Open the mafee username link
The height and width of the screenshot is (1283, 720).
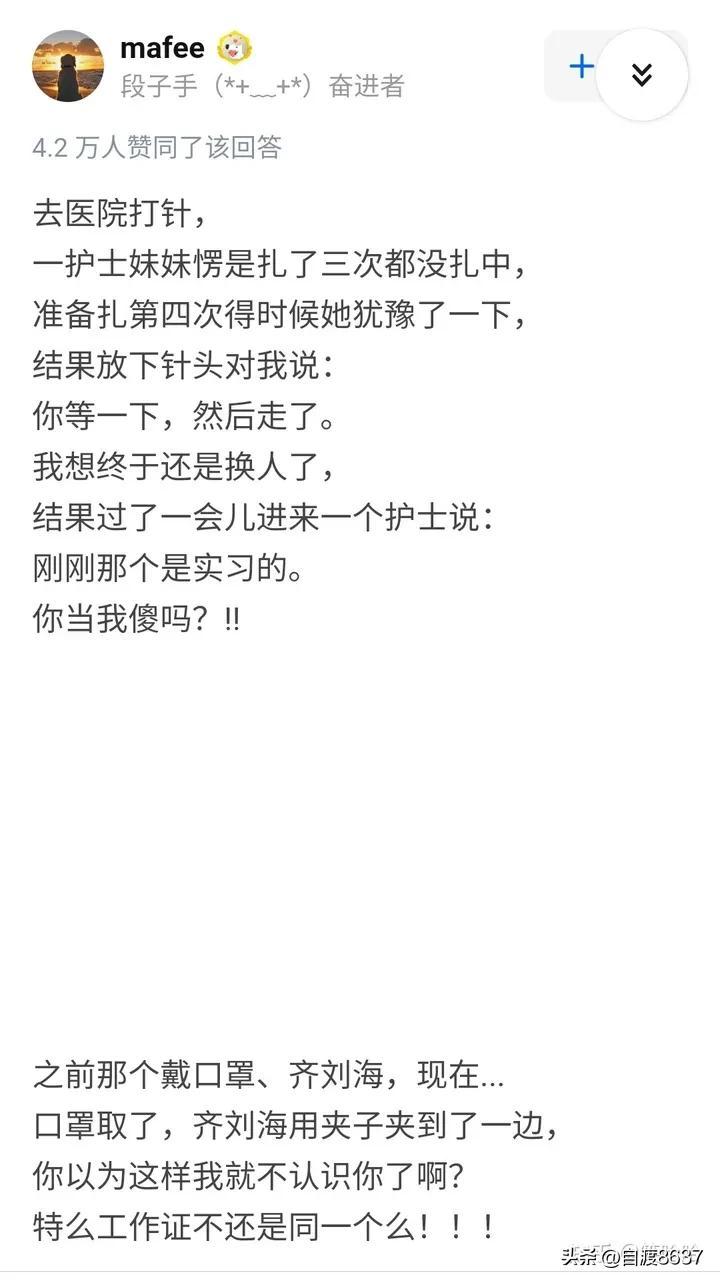[x=162, y=48]
